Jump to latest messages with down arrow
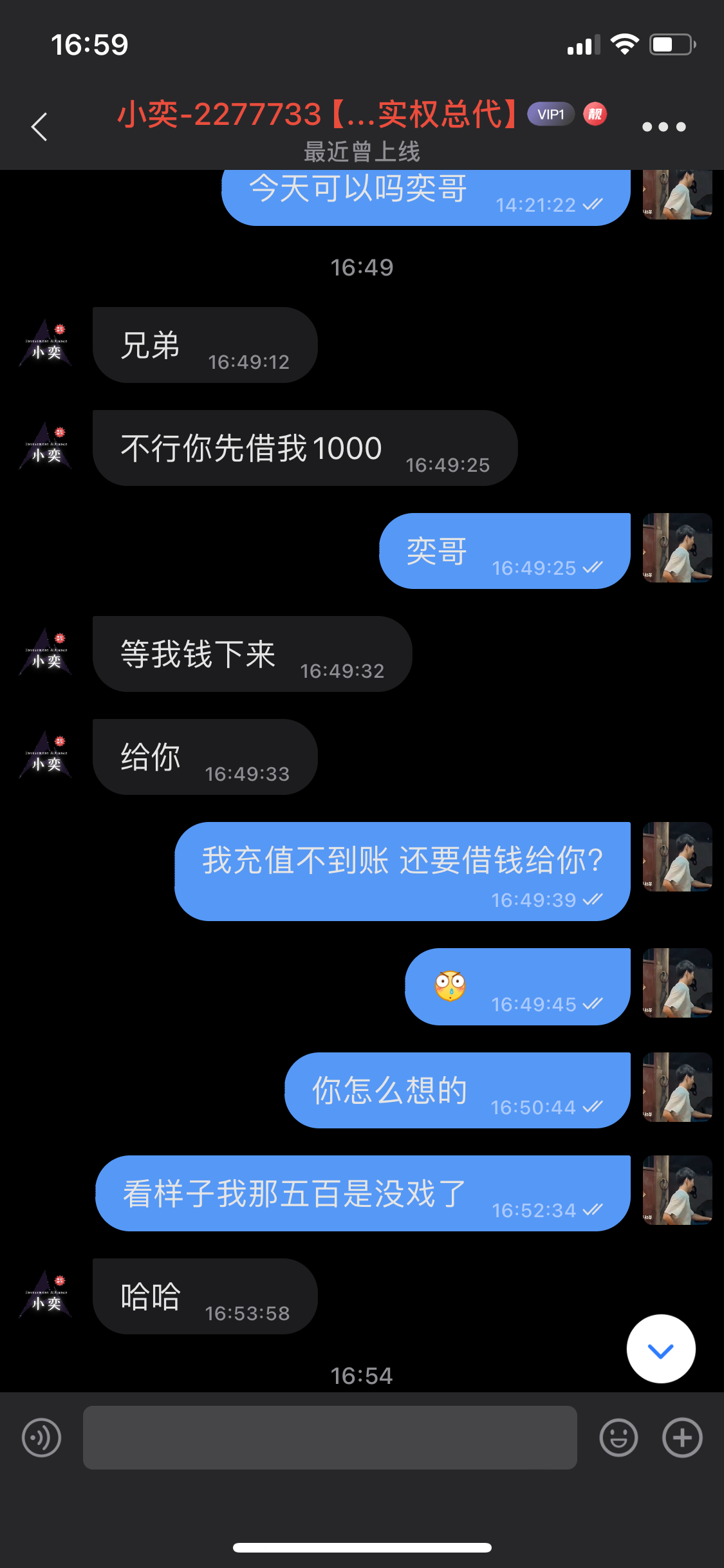Viewport: 724px width, 1568px height. (x=661, y=1349)
